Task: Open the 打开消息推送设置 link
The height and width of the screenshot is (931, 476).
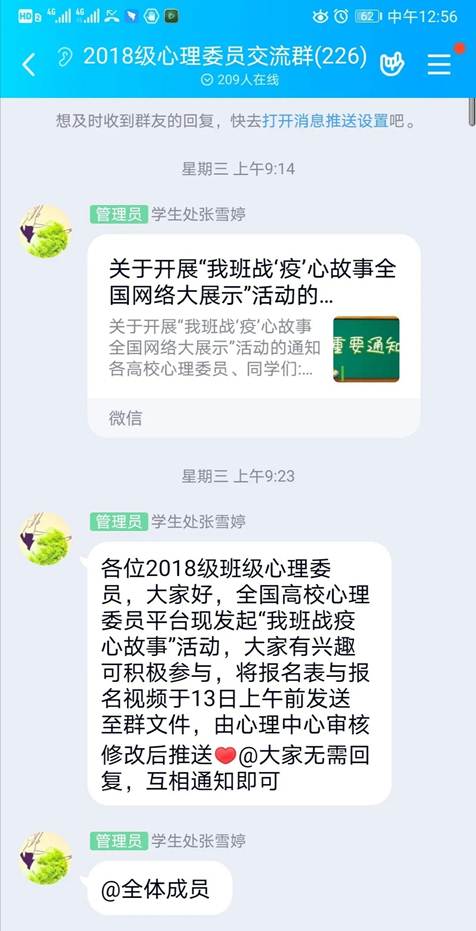Action: (x=325, y=122)
